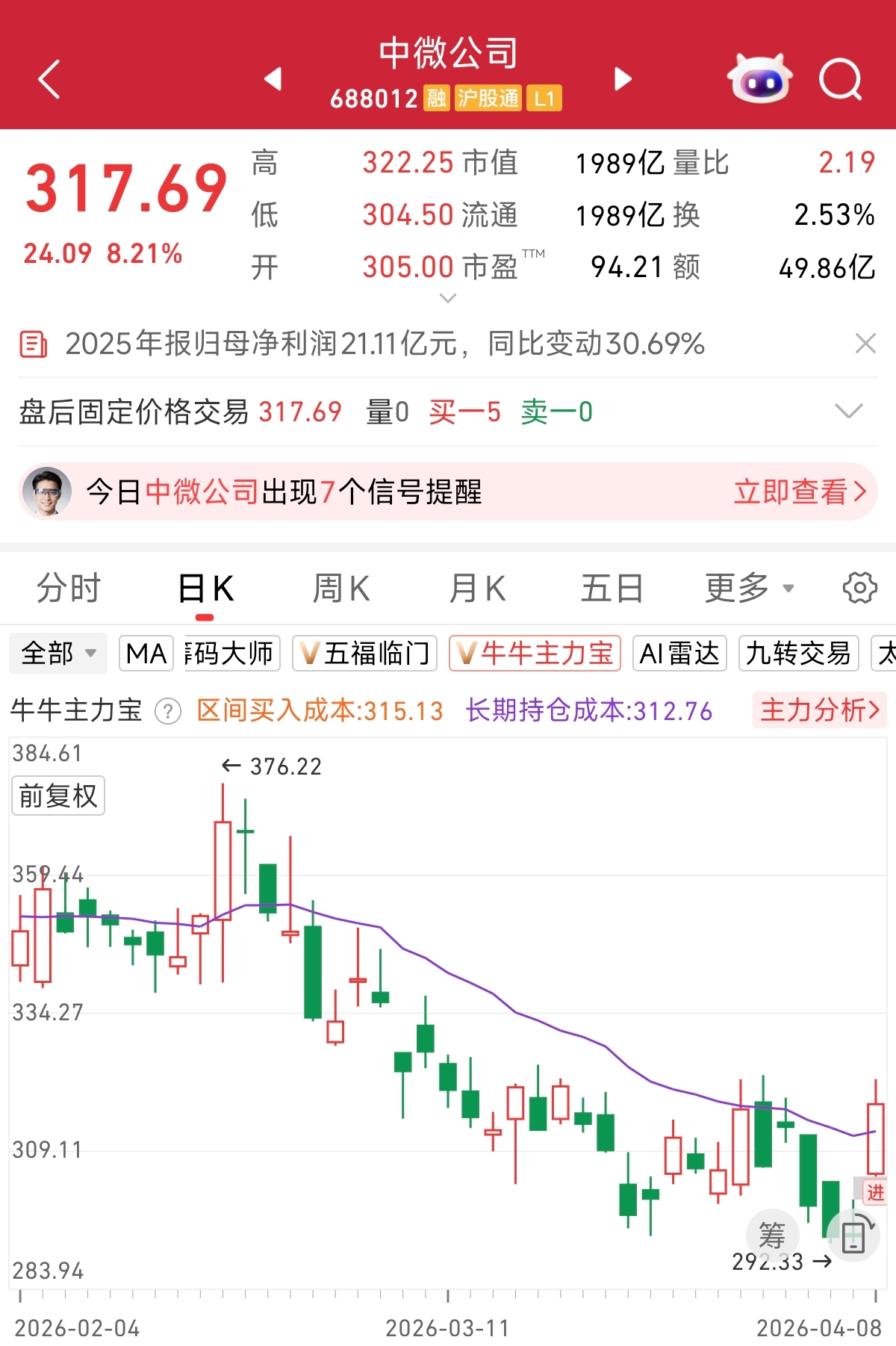Open stock search magnifier
896x1346 pixels.
click(840, 79)
